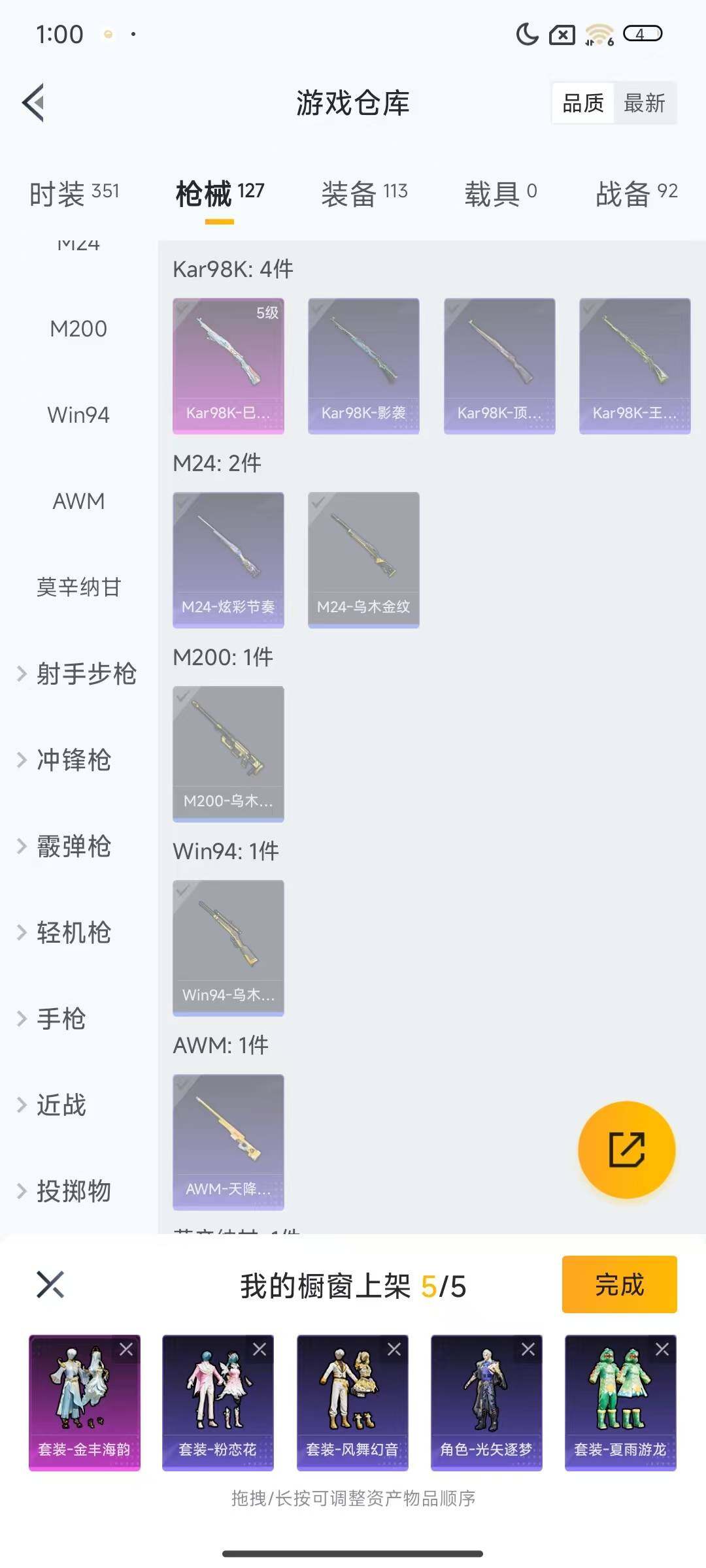Jump to AWM in the sidebar
Viewport: 706px width, 1568px height.
78,501
